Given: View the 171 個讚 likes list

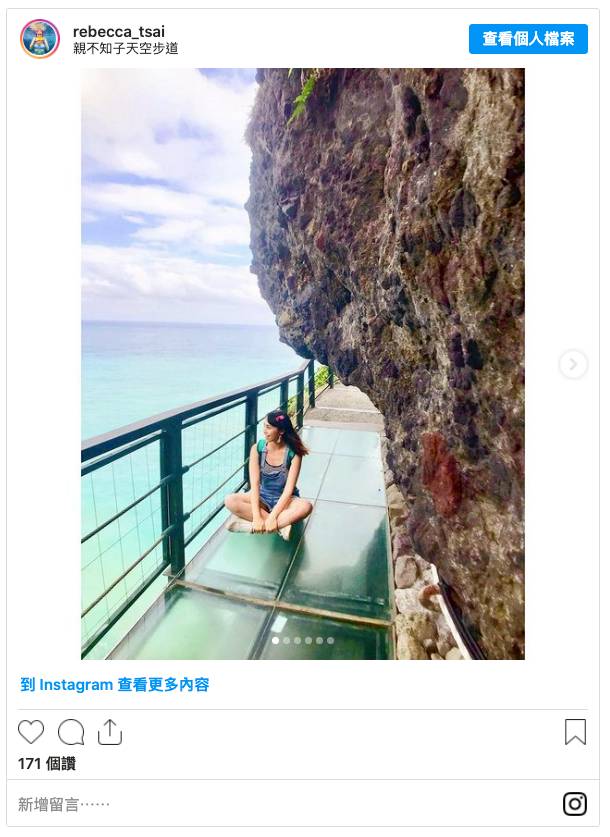Looking at the screenshot, I should point(47,764).
